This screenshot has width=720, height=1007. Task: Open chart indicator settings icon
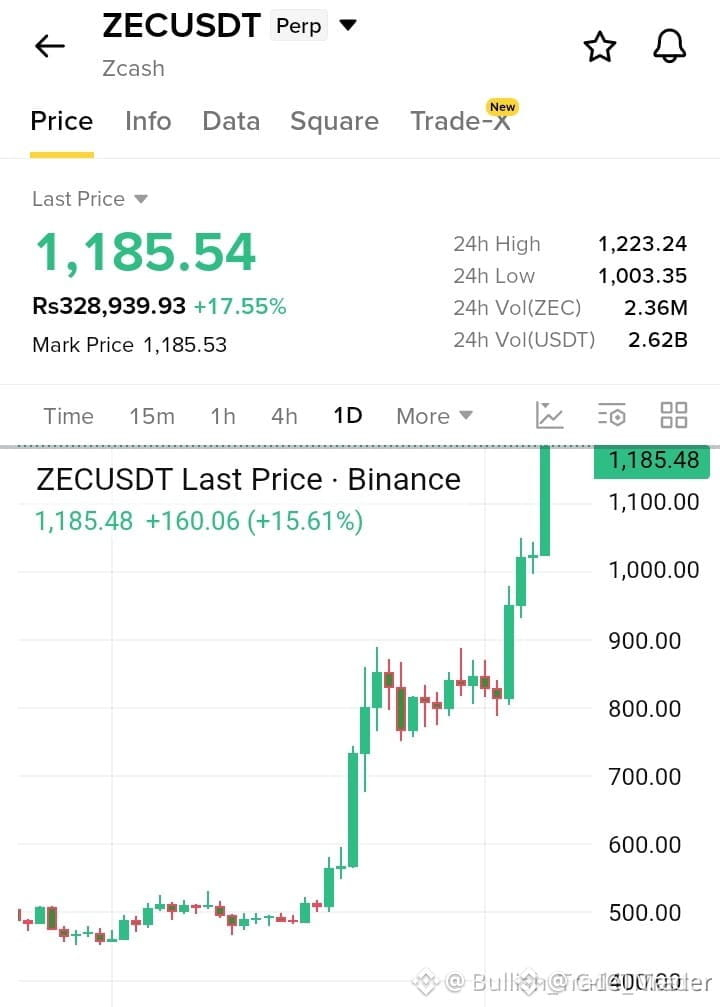[x=611, y=415]
